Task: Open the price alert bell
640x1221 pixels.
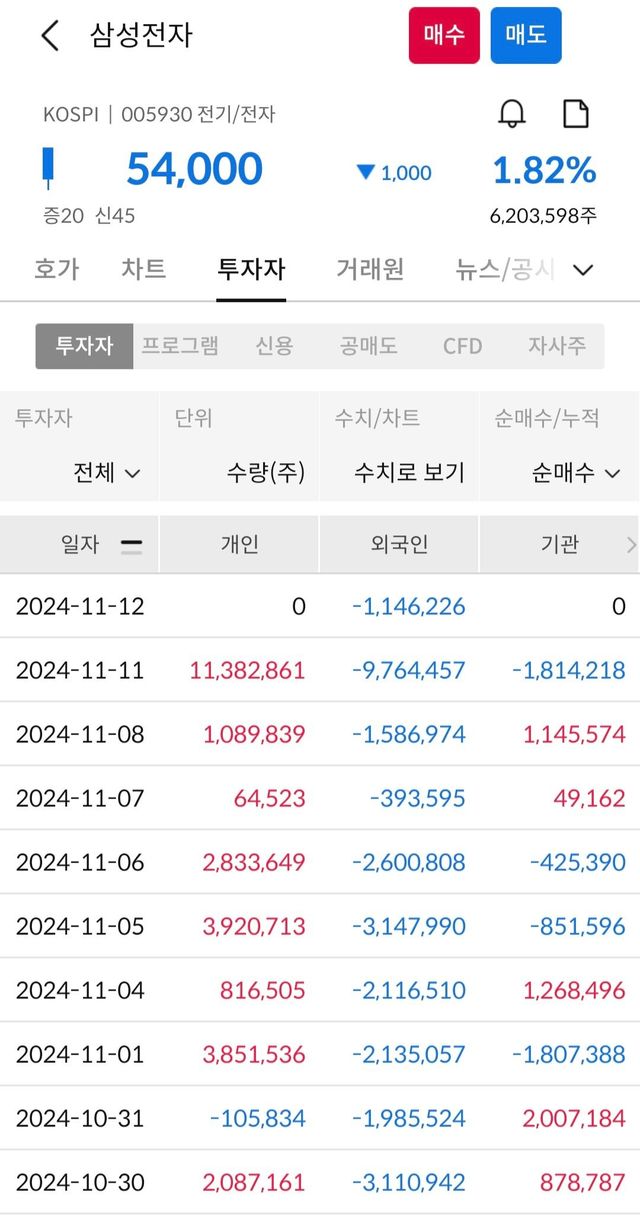Action: pyautogui.click(x=511, y=114)
